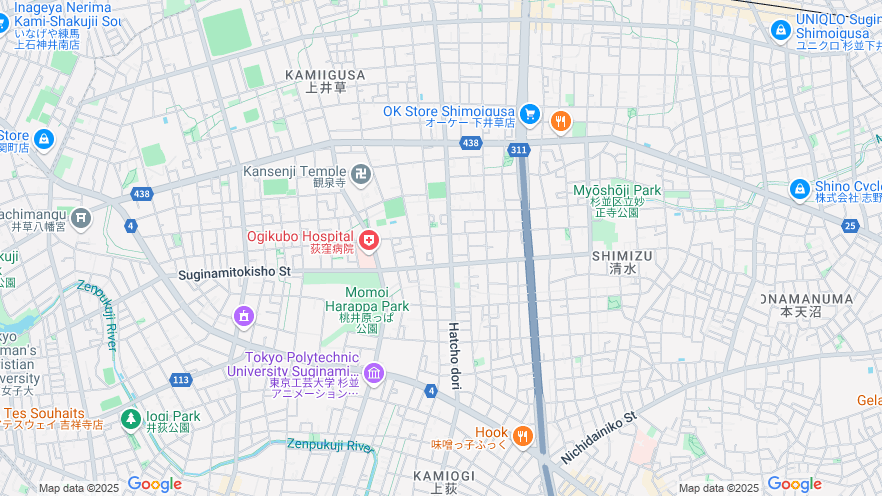Select the Myoshoji Park label

click(x=617, y=190)
